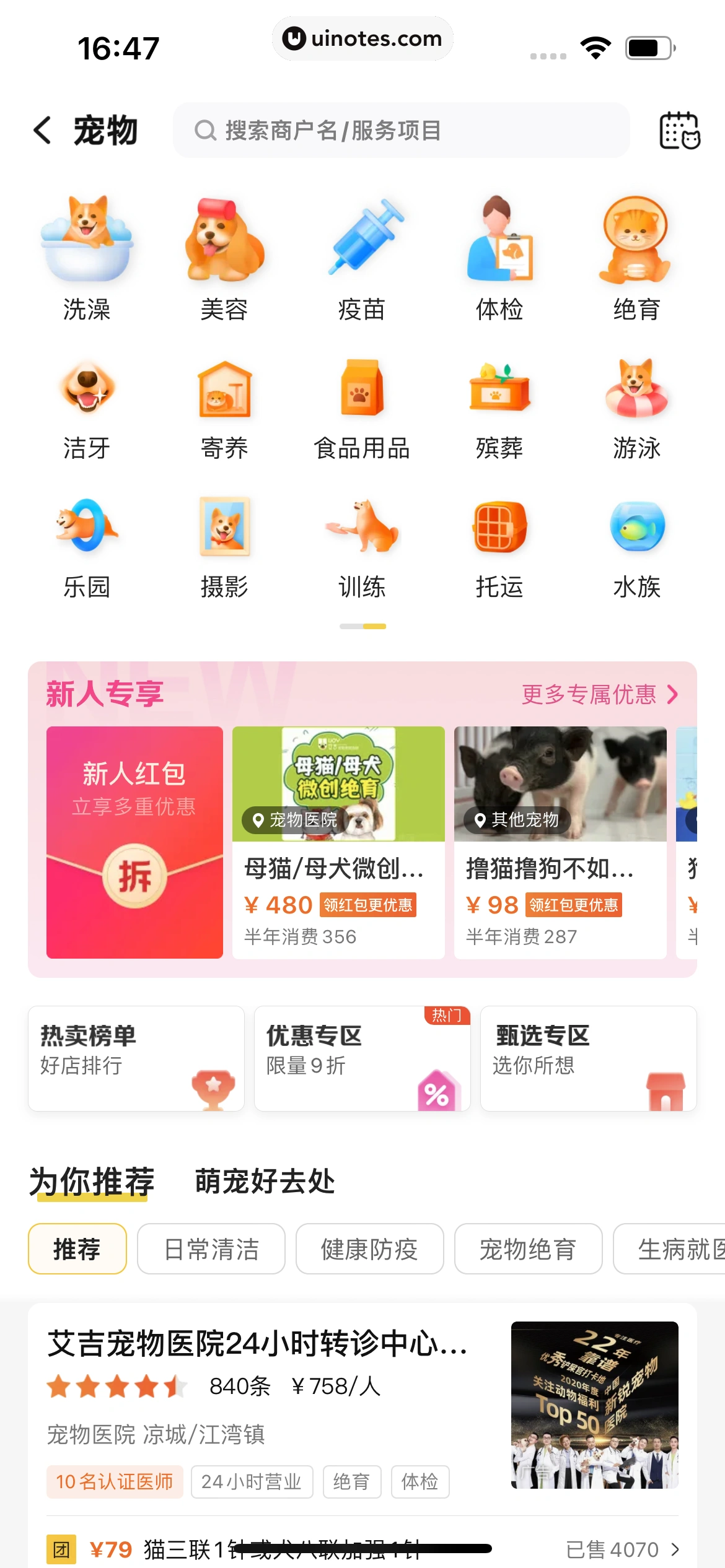The height and width of the screenshot is (1568, 725).
Task: Tap the search bar for merchants
Action: (402, 130)
